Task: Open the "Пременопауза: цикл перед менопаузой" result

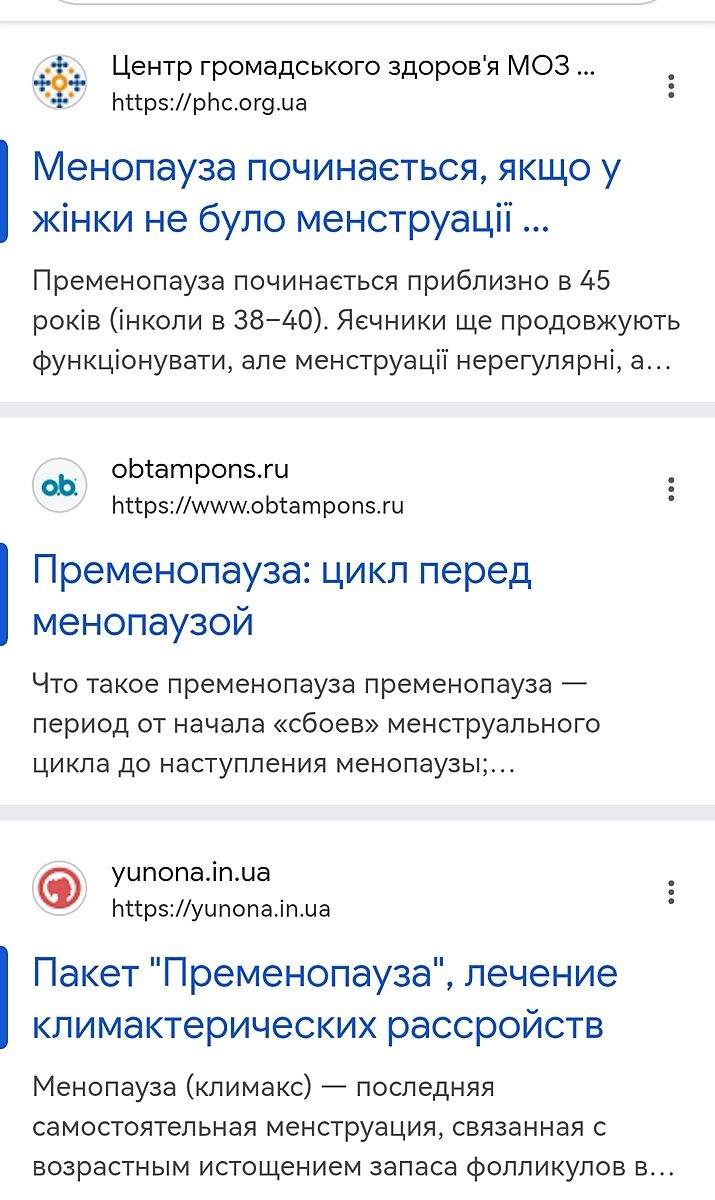Action: [282, 595]
